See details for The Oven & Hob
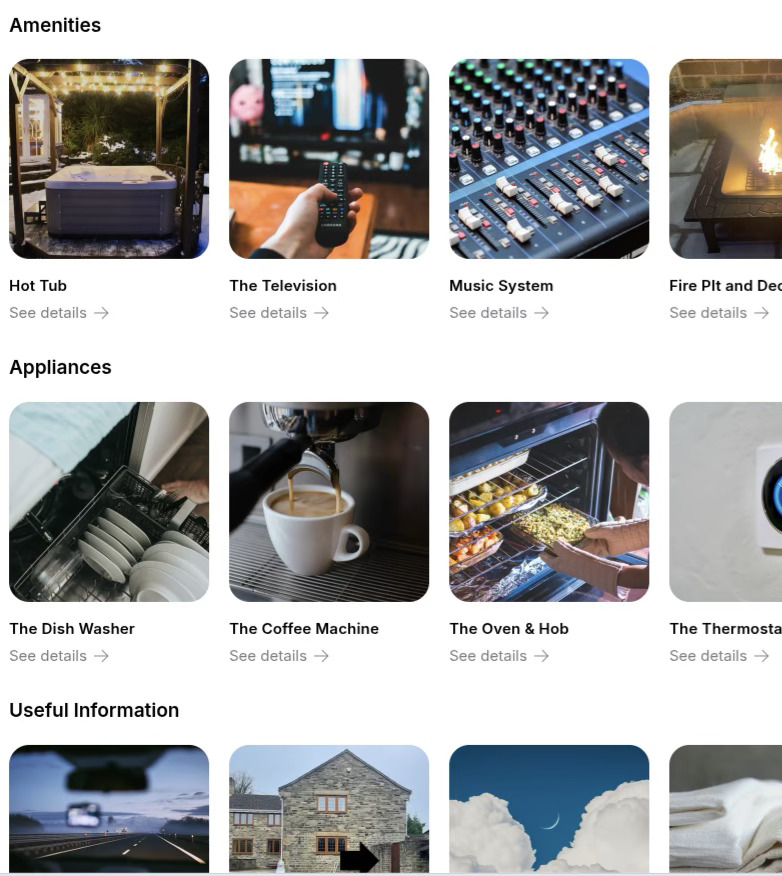The width and height of the screenshot is (782, 876). (499, 656)
